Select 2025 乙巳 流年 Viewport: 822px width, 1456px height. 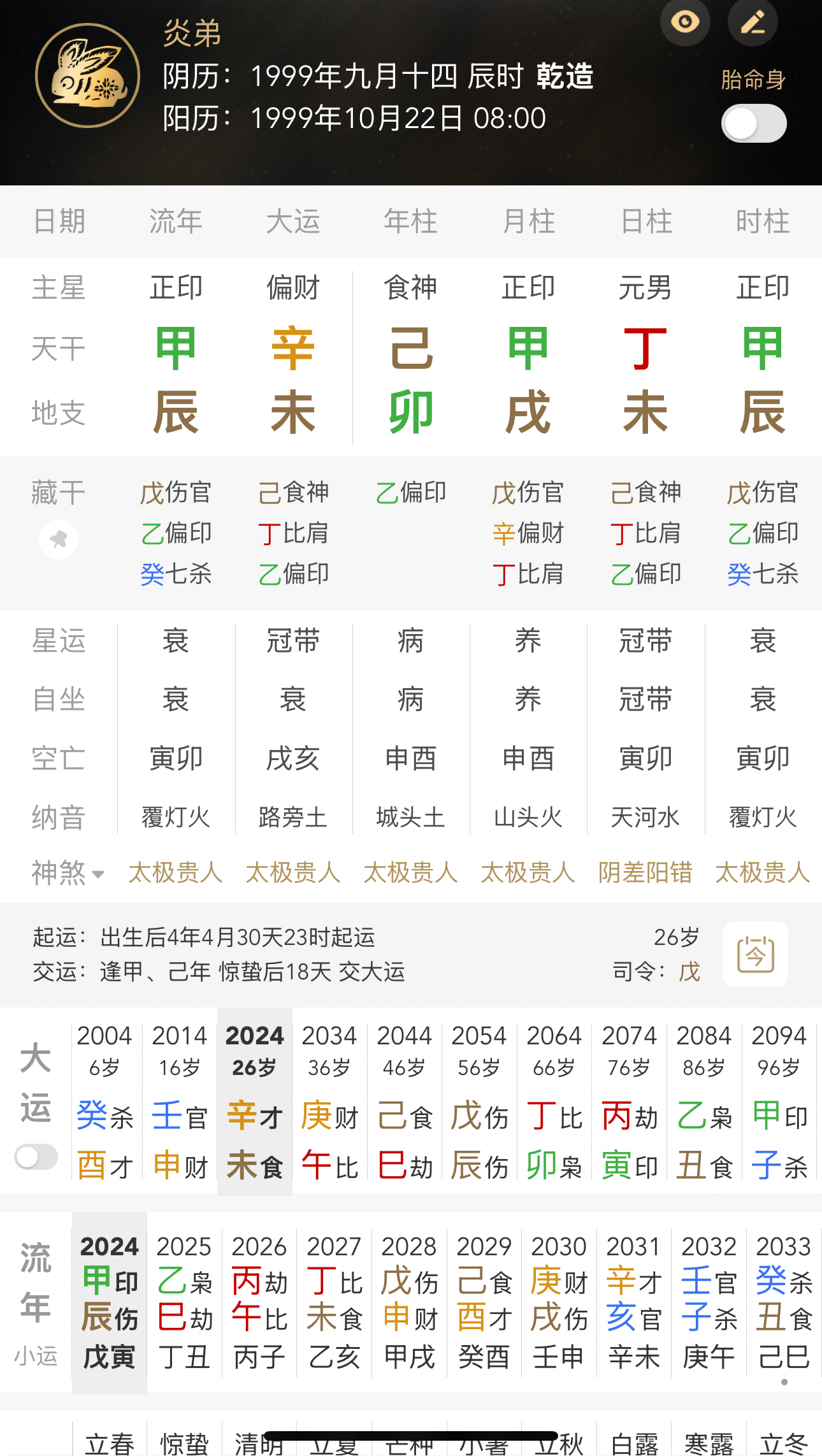click(x=184, y=1300)
